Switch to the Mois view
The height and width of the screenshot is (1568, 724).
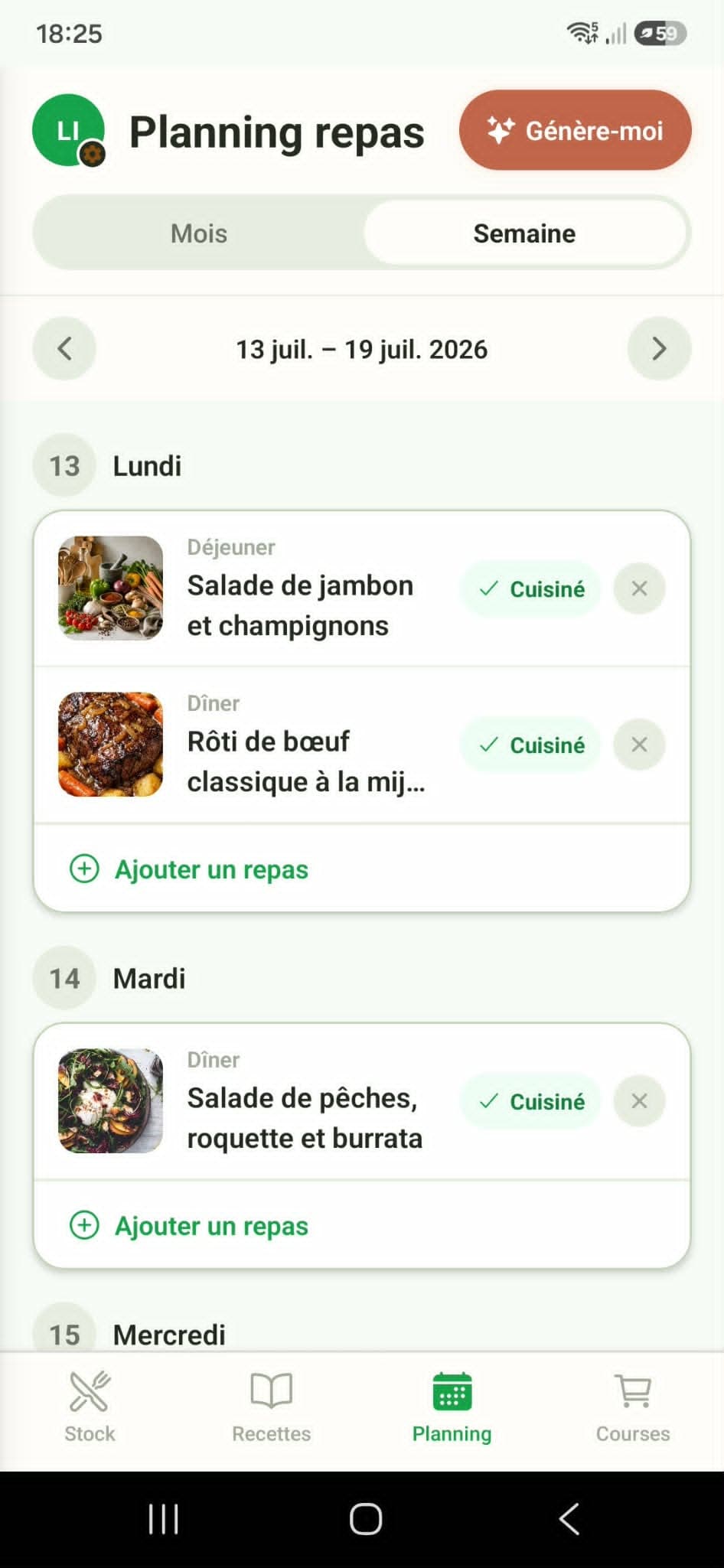199,233
